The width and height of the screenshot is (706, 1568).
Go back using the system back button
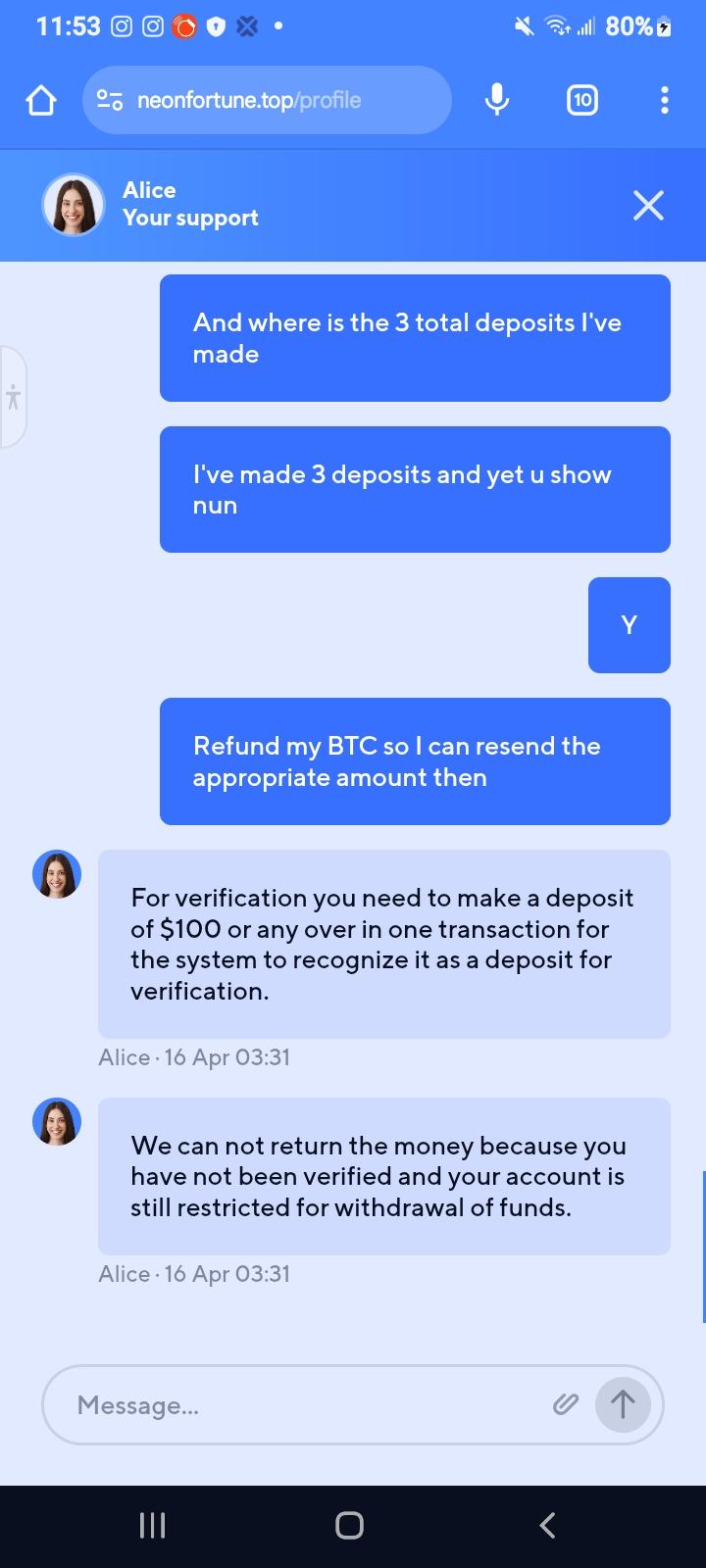[x=547, y=1525]
